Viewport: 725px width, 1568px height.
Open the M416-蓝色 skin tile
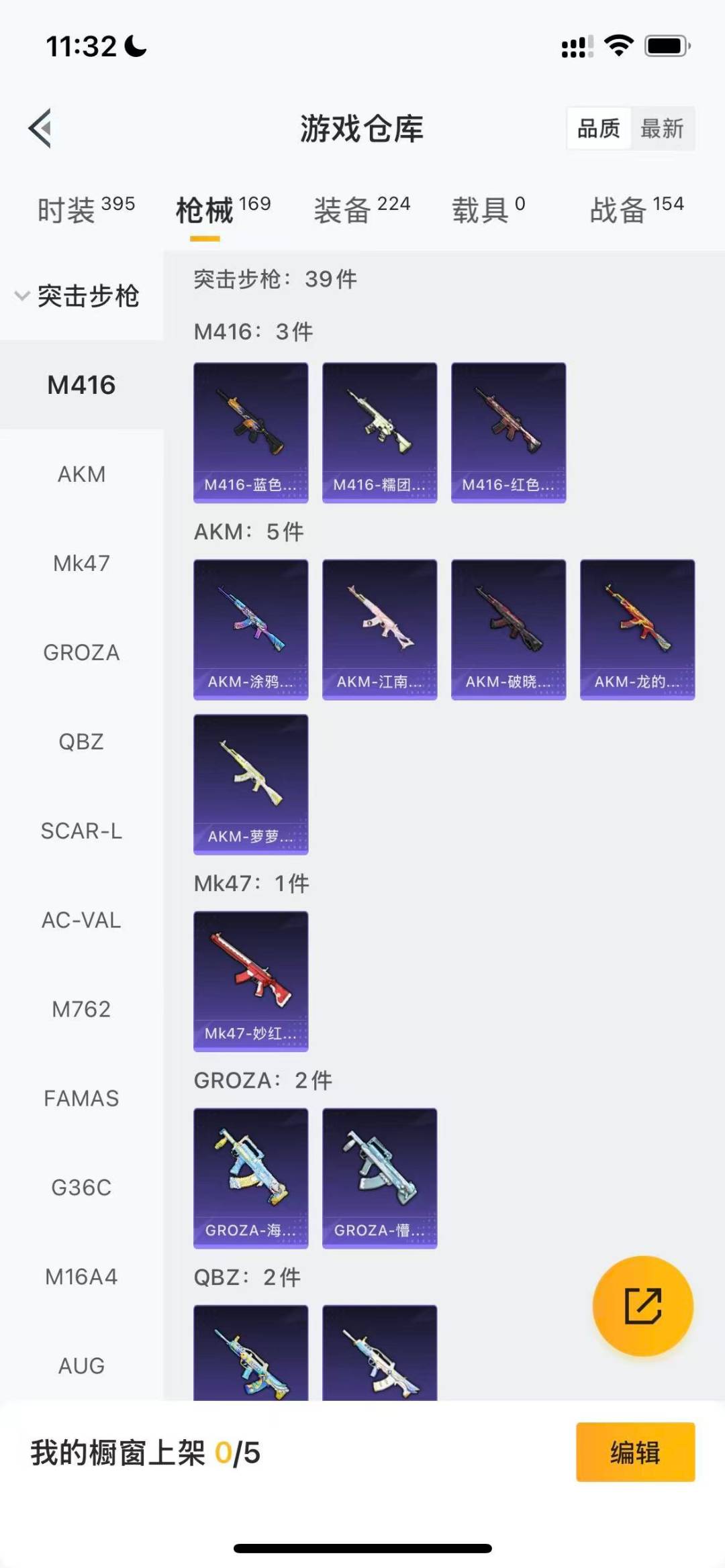click(250, 433)
